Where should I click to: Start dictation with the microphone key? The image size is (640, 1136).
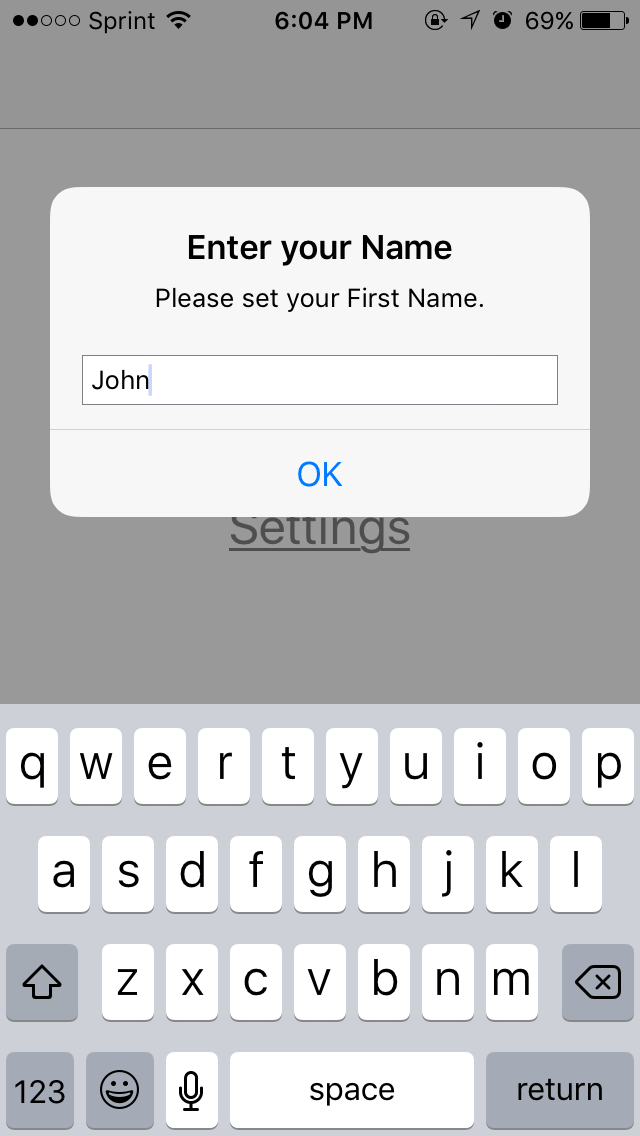pos(192,1089)
